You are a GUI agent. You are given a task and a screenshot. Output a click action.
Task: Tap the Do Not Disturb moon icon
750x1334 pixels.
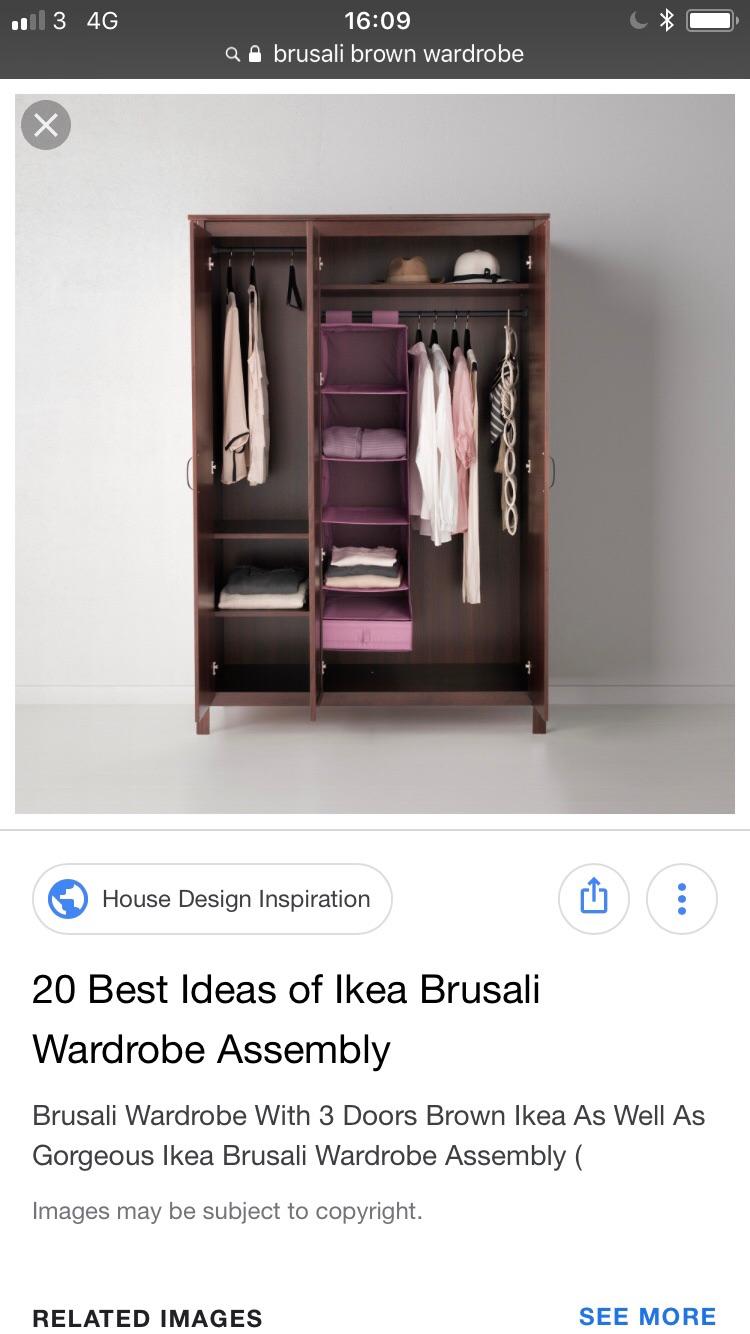click(635, 19)
